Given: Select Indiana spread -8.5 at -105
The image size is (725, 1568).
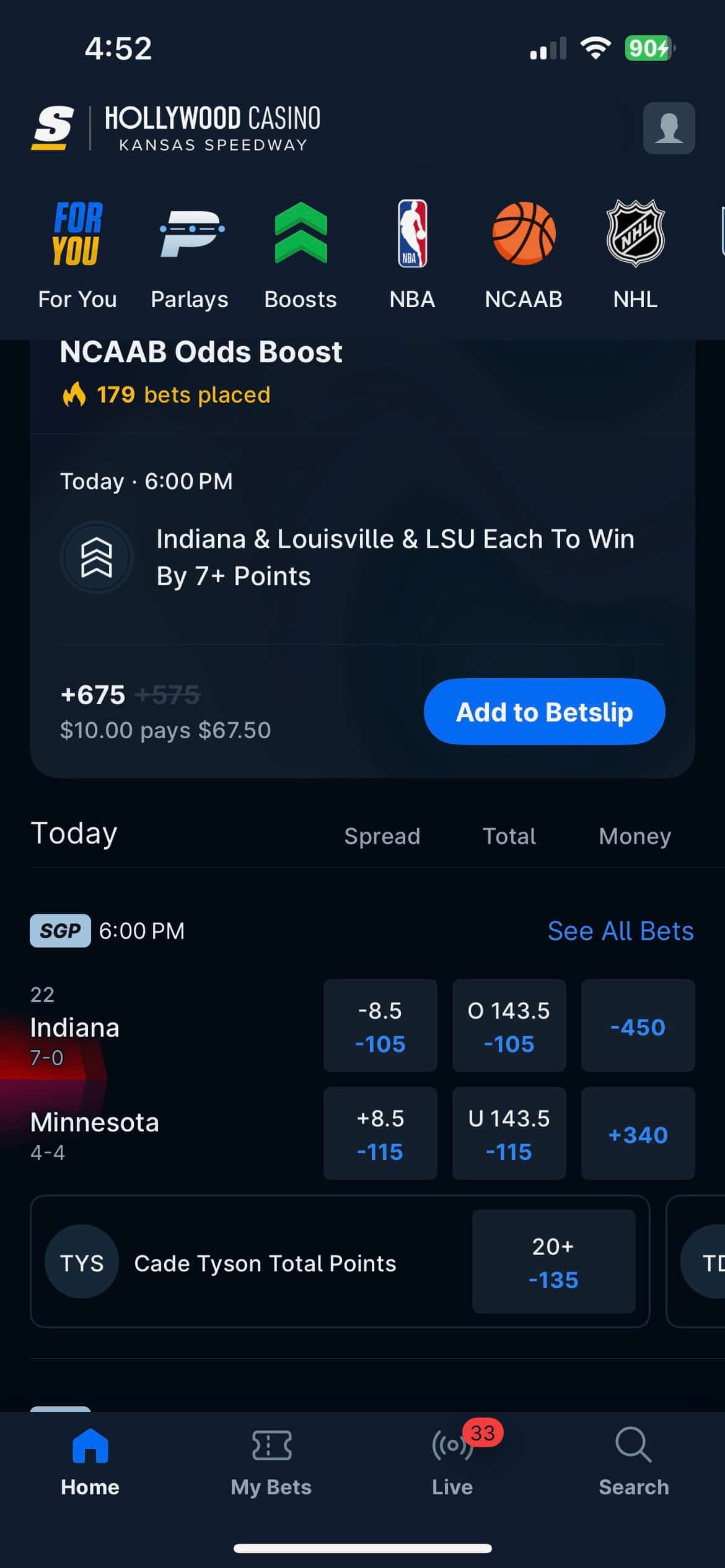Looking at the screenshot, I should (x=380, y=1026).
